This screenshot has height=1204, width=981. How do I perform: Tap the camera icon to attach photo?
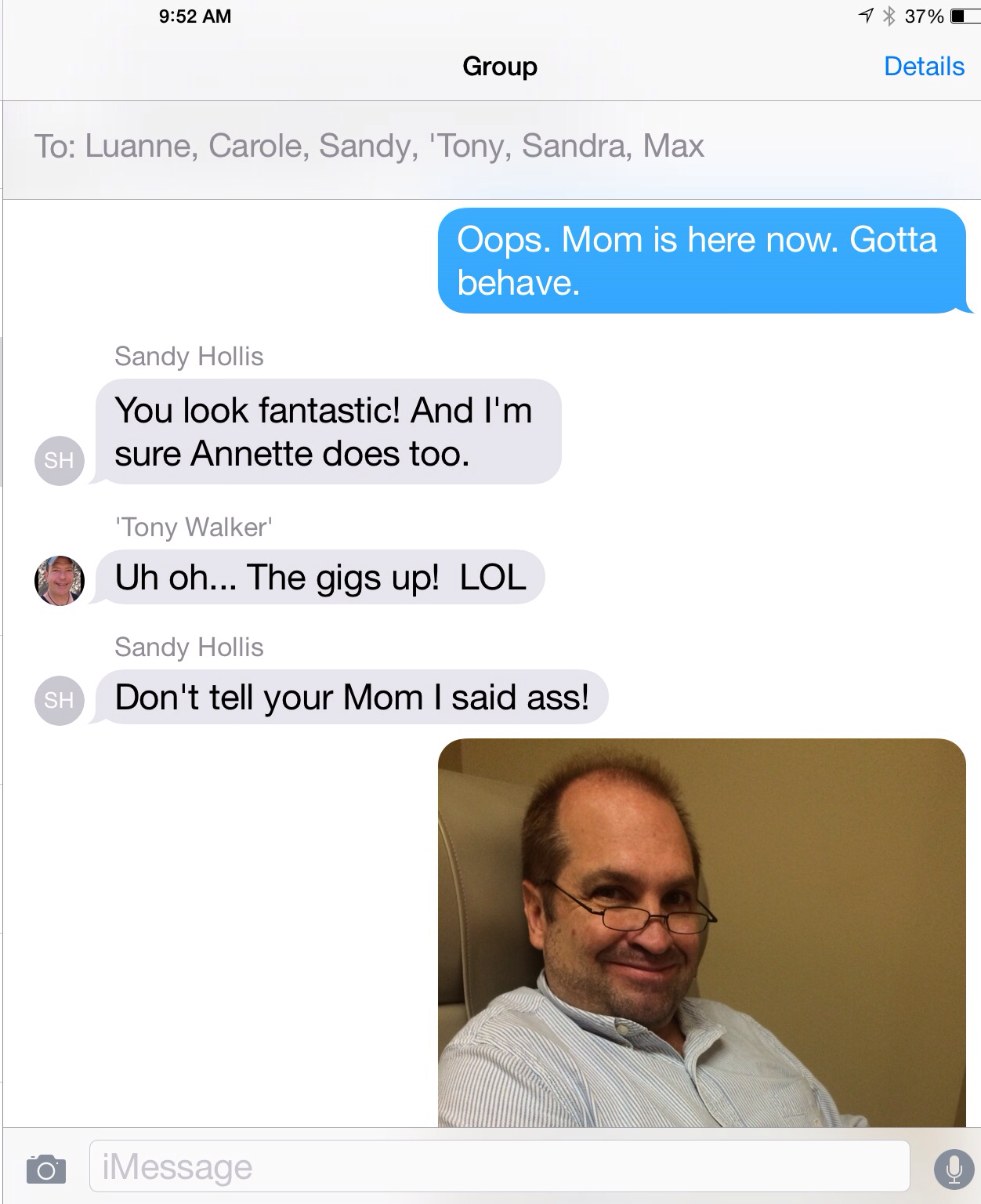[45, 1168]
